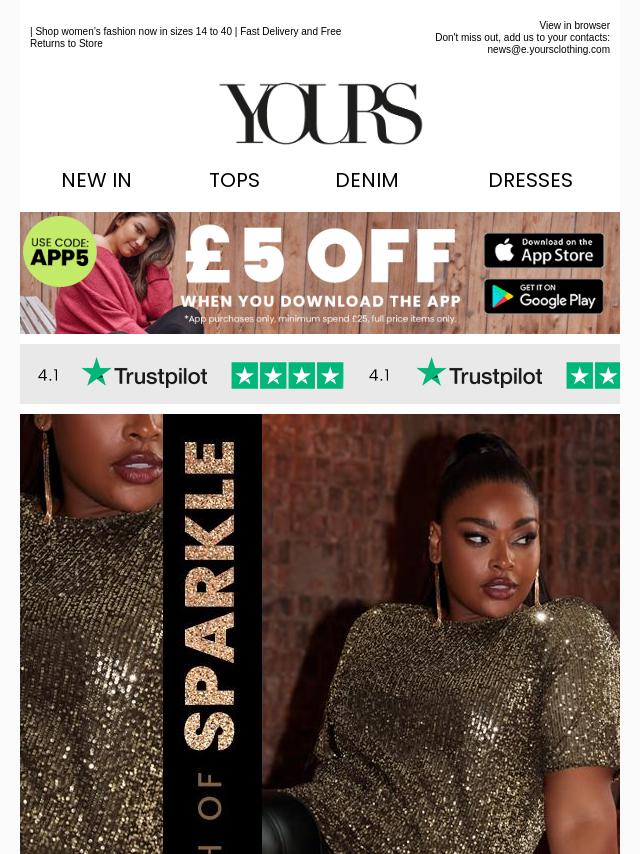The height and width of the screenshot is (854, 640).
Task: Tap the Get it on Google Play badge
Action: (544, 296)
